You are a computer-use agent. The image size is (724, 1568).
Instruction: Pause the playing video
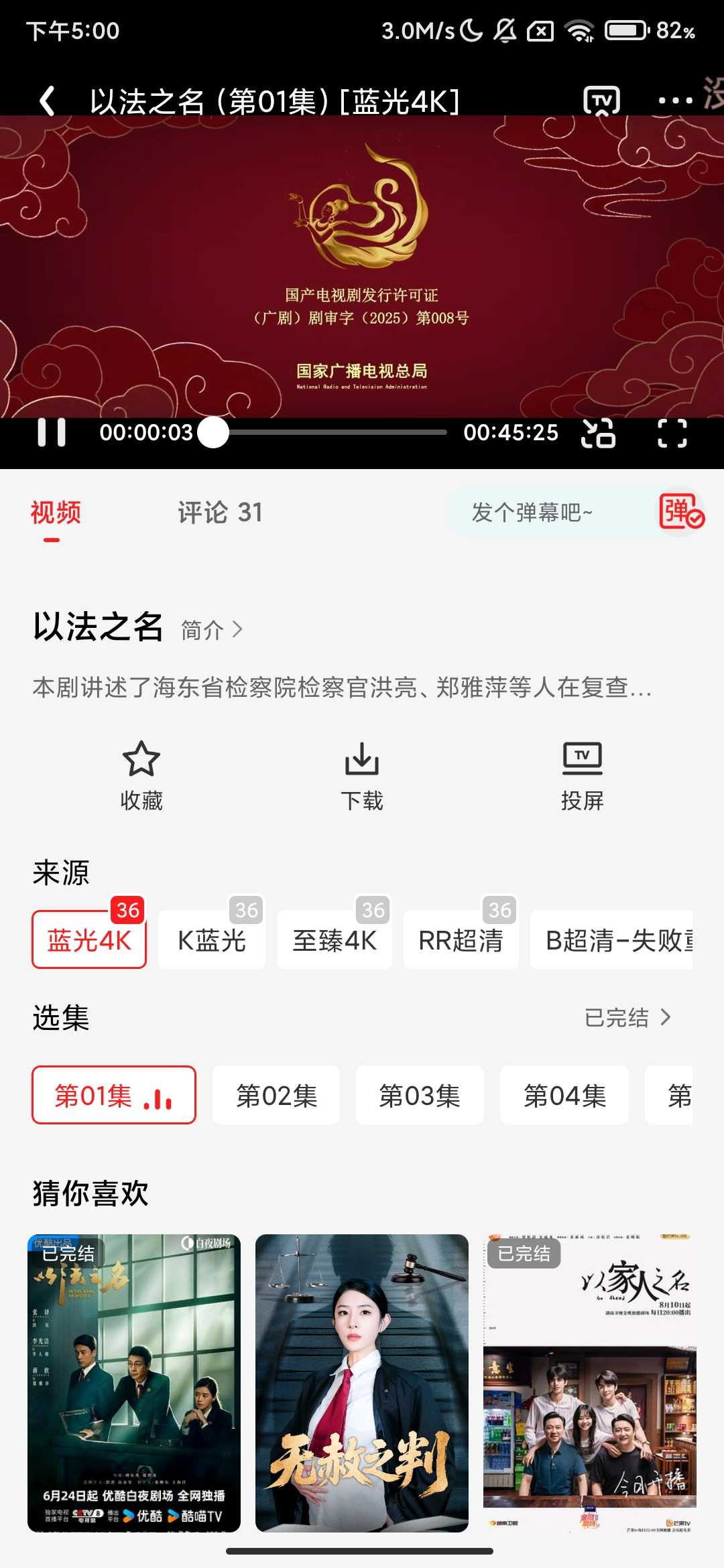click(x=54, y=433)
